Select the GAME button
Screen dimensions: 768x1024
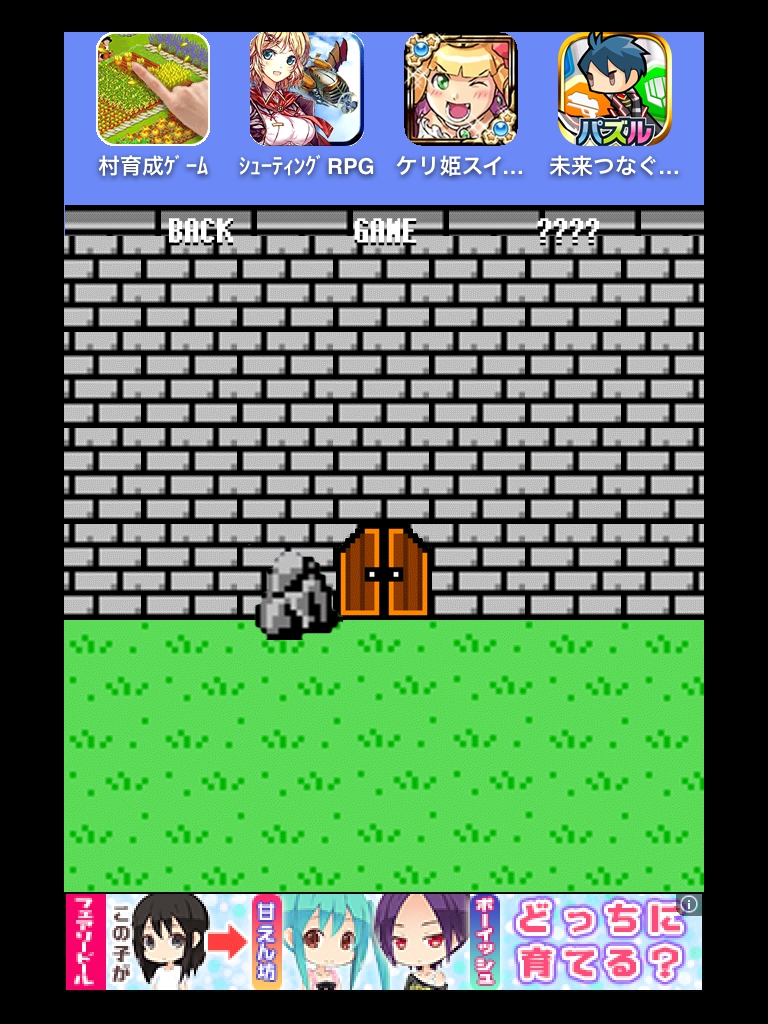[x=385, y=231]
